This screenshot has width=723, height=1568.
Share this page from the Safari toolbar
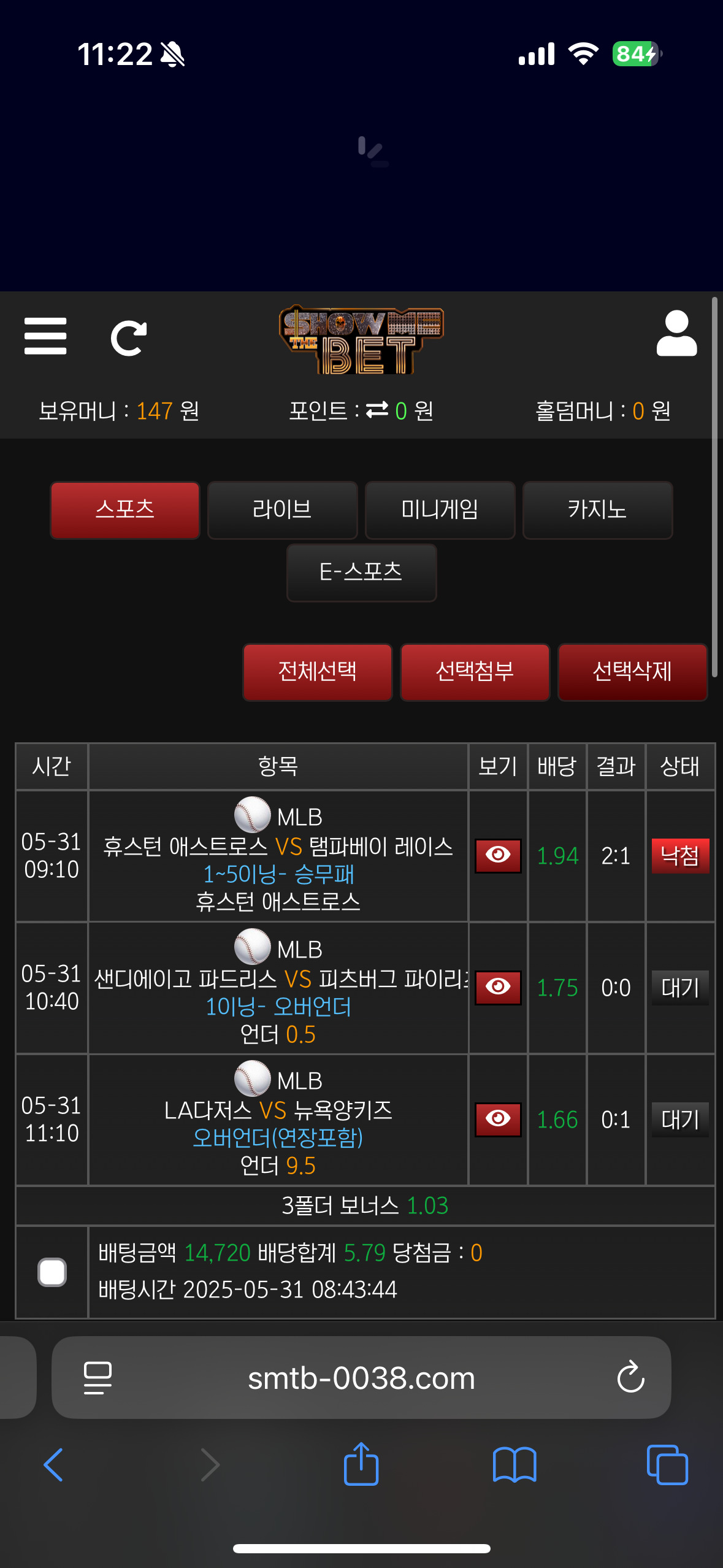(361, 1464)
